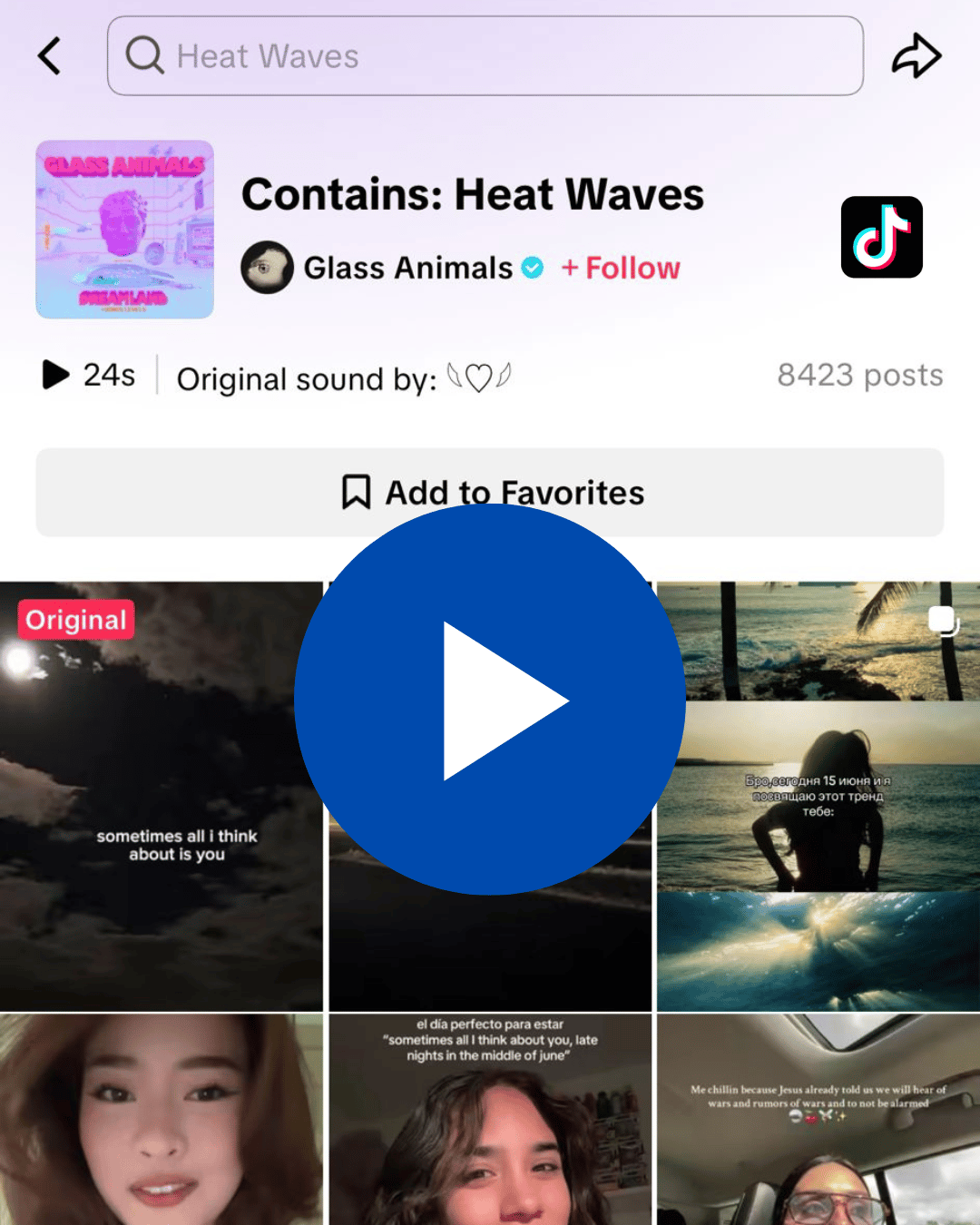Open the red-haired woman's video
The image size is (980, 1225).
click(162, 1121)
